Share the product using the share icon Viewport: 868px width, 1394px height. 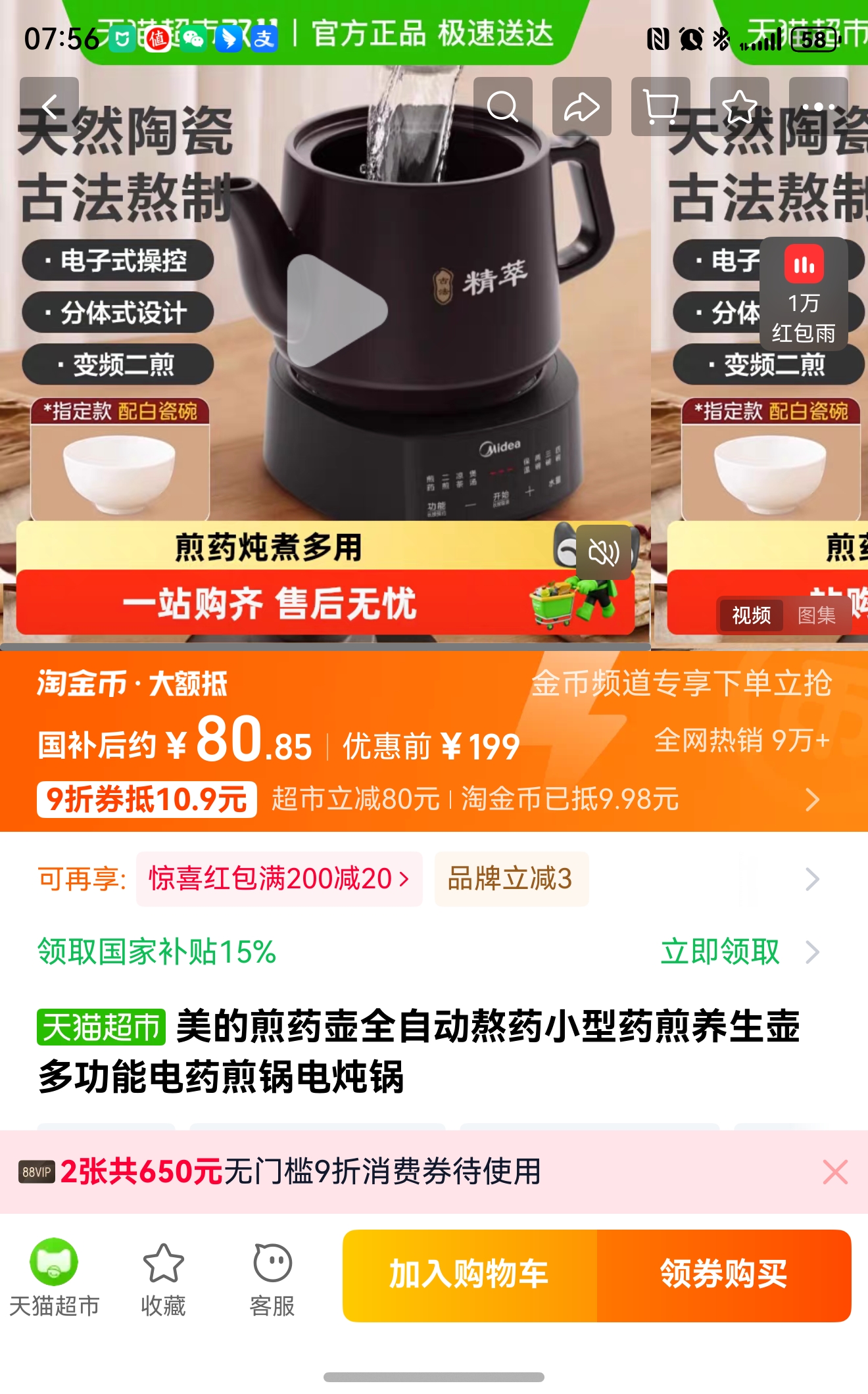(583, 105)
